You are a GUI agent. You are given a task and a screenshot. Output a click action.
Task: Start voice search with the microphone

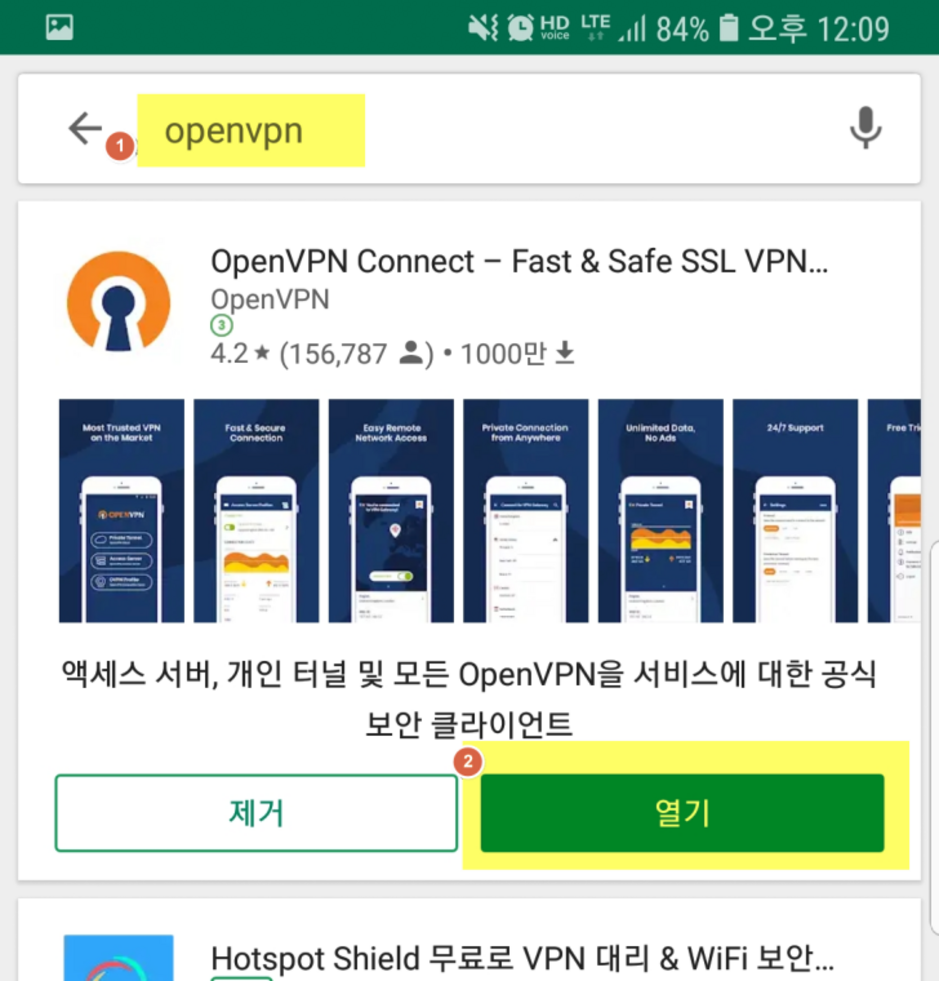tap(865, 128)
